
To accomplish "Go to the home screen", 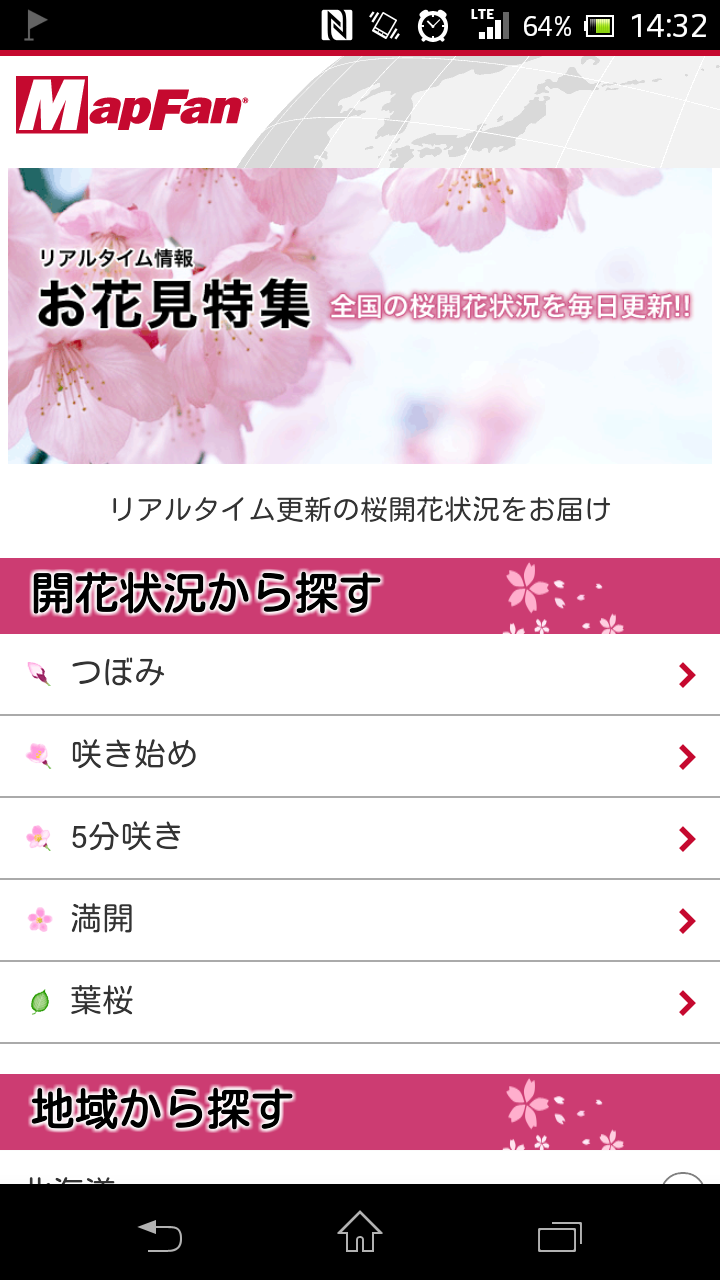I will (x=360, y=1233).
